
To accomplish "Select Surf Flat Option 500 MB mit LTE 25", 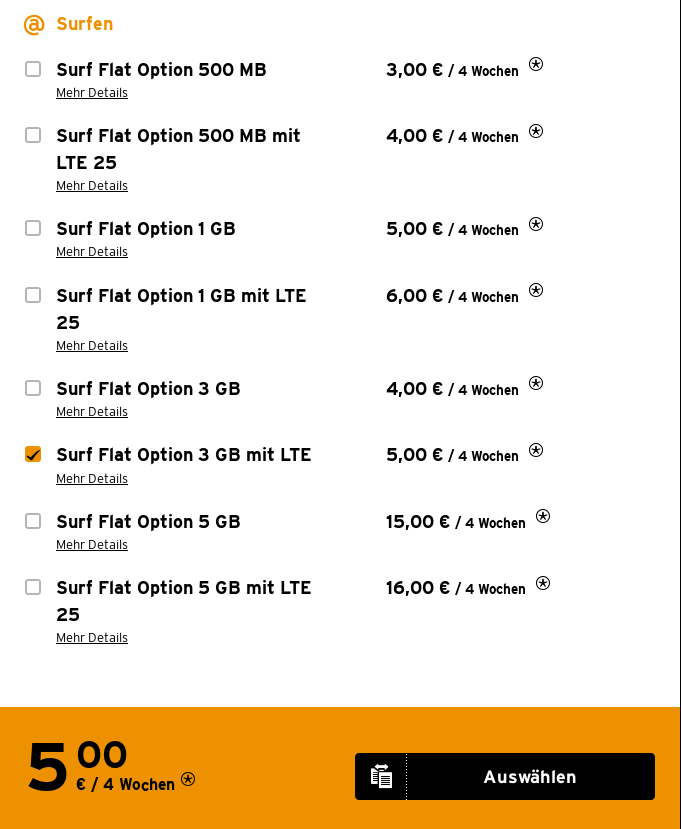I will pyautogui.click(x=33, y=135).
